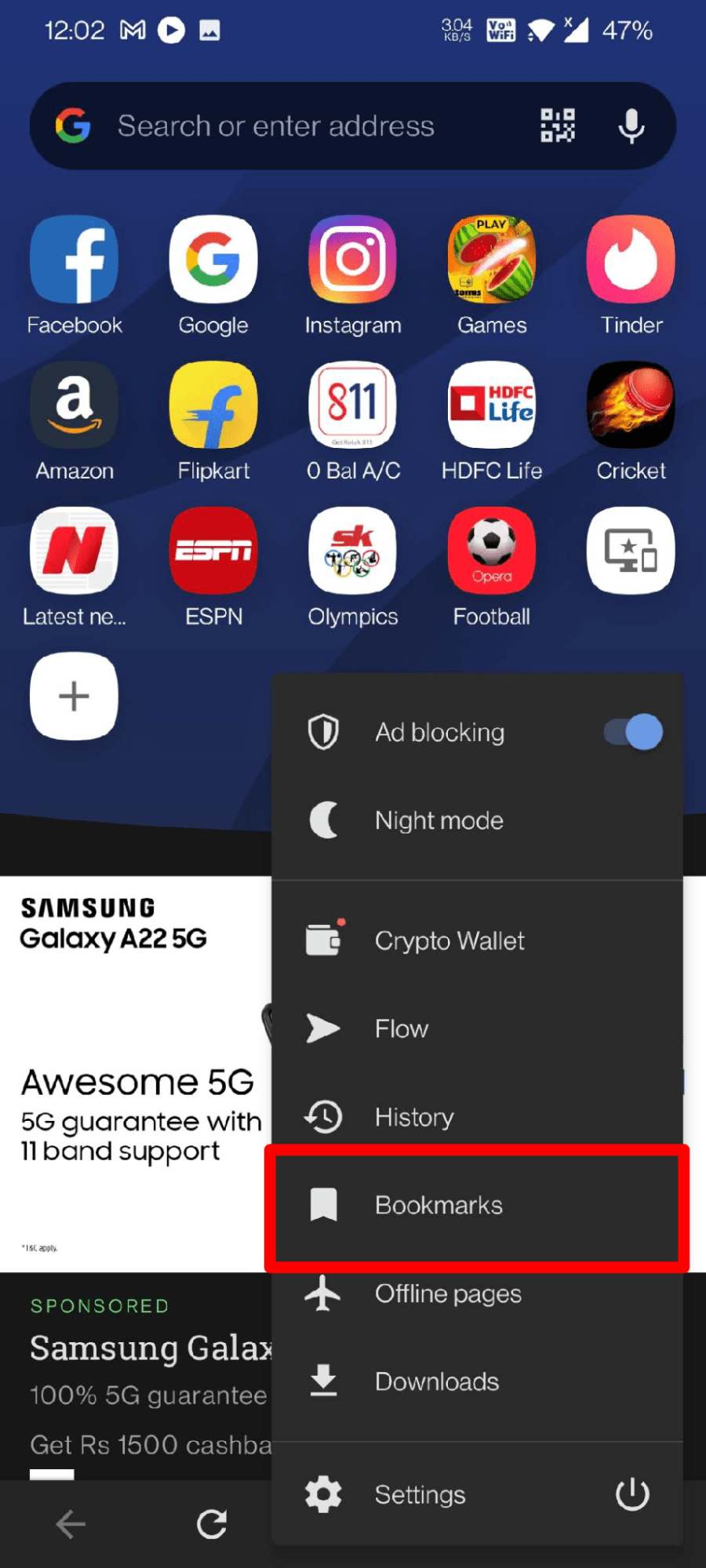Go back using the bottom arrow
Image resolution: width=706 pixels, height=1568 pixels.
71,1524
